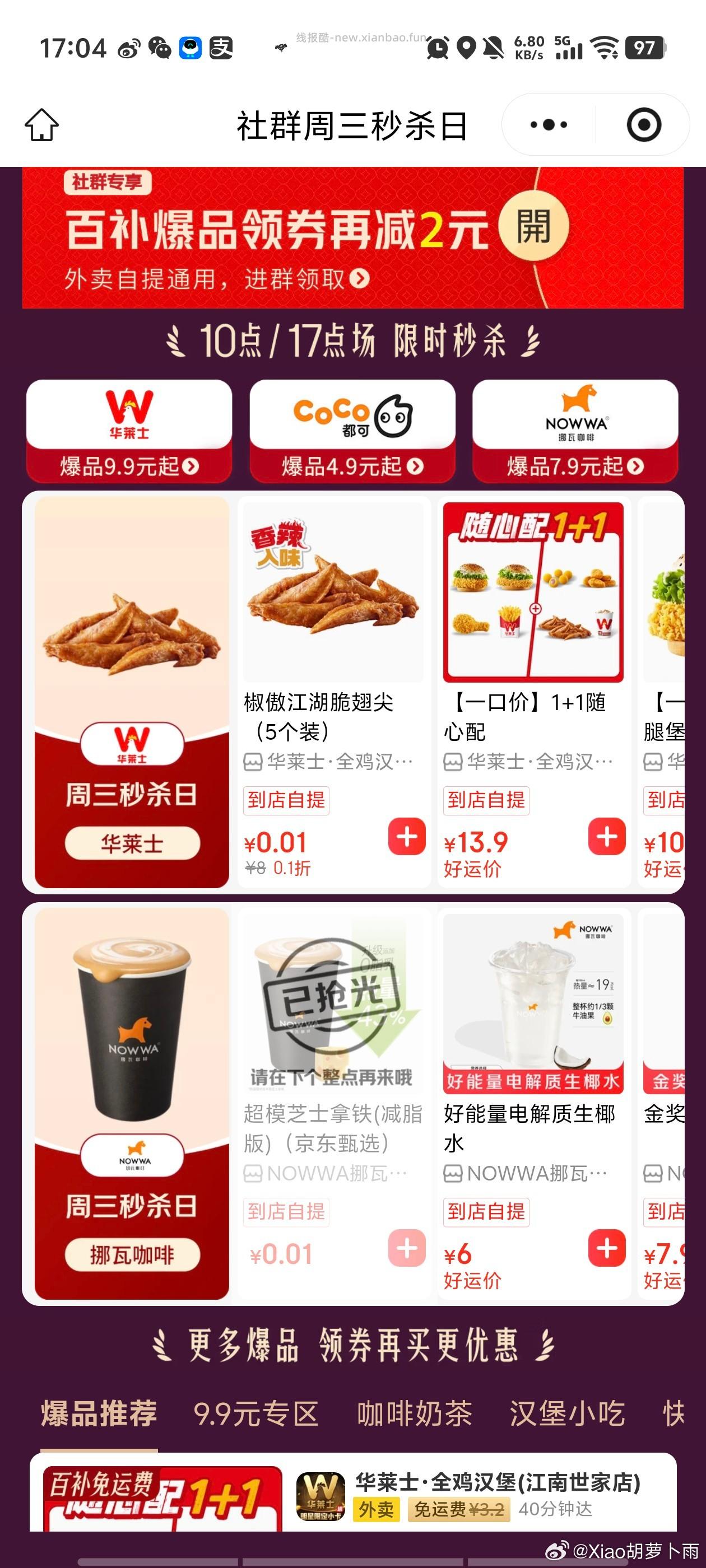
Task: Select the NOWWA挪瓦咖啡 brand logo card
Action: [575, 413]
